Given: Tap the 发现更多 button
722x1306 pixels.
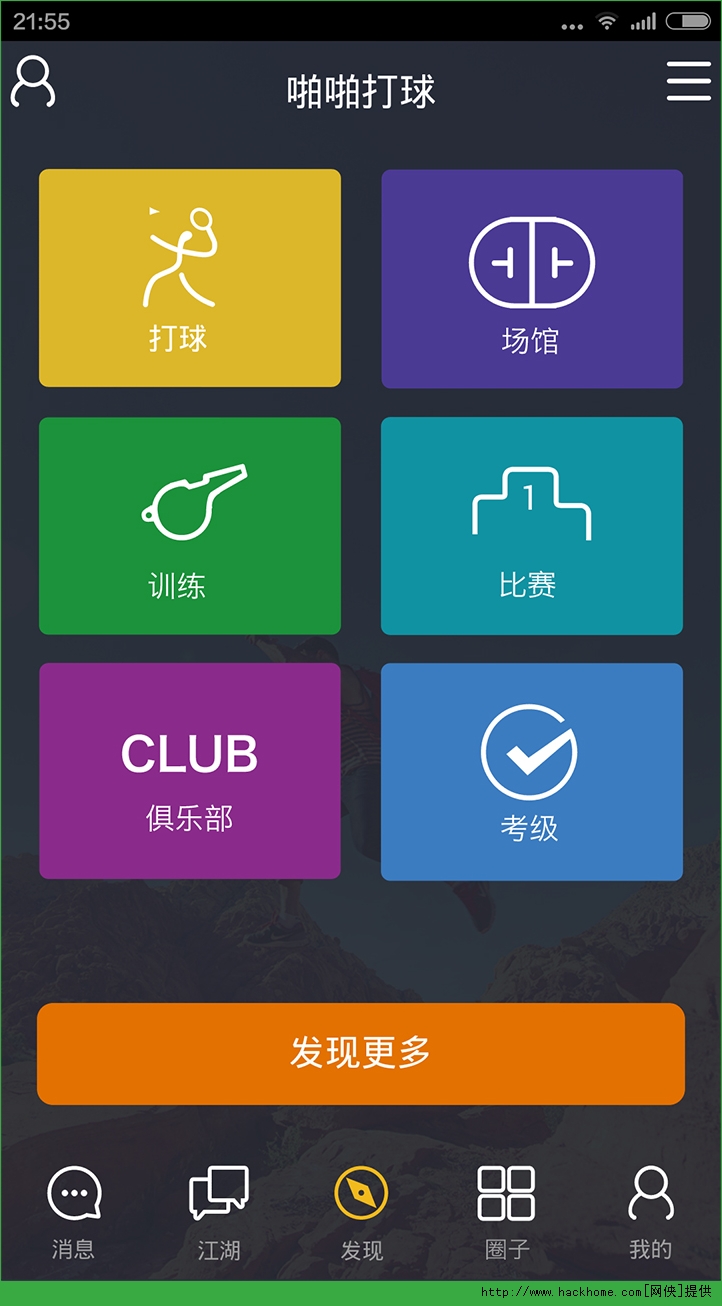Looking at the screenshot, I should coord(361,1054).
